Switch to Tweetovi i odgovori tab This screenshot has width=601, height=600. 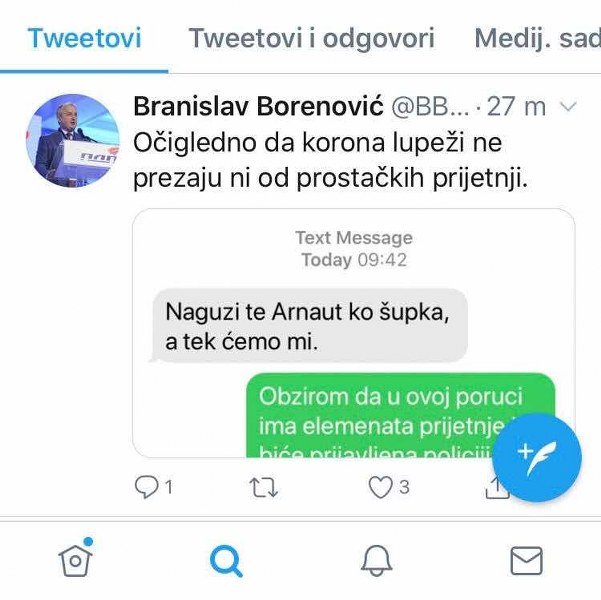[x=312, y=39]
